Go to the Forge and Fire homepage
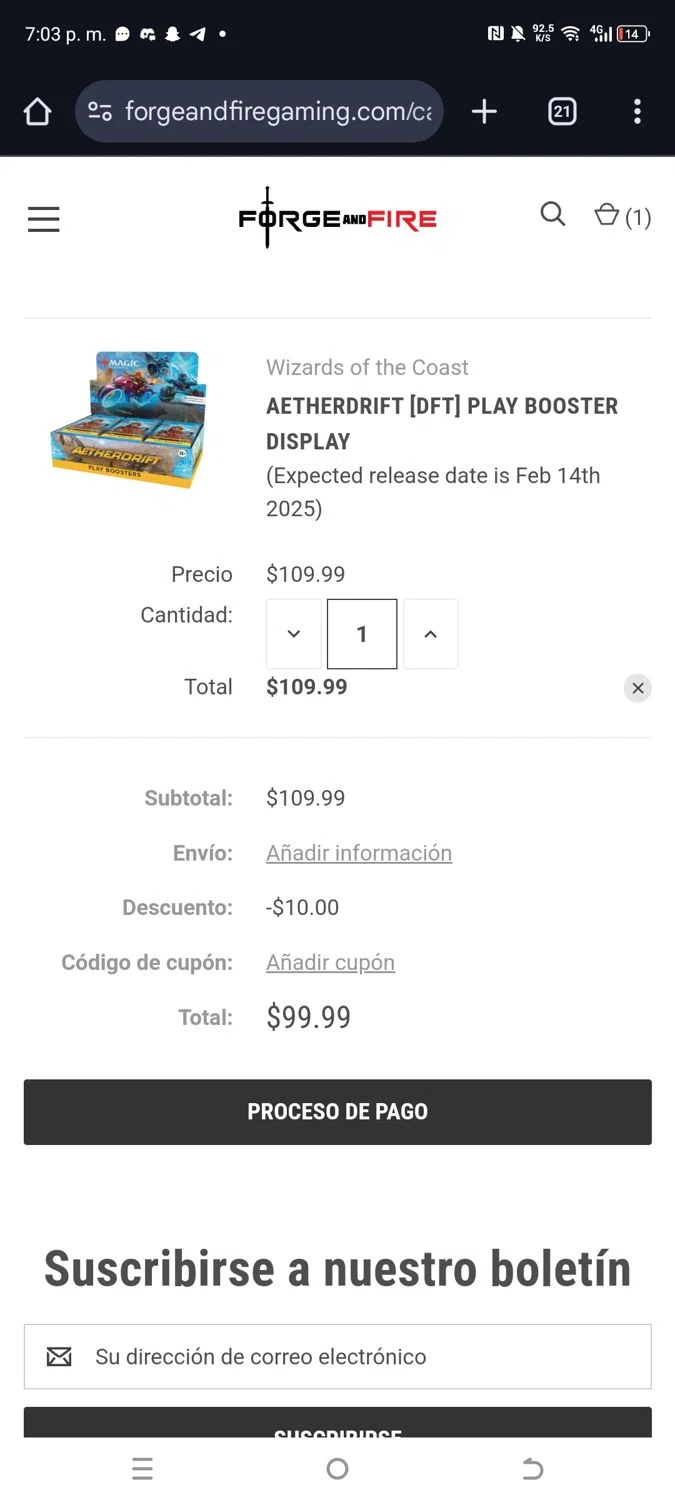The height and width of the screenshot is (1500, 675). pos(337,218)
